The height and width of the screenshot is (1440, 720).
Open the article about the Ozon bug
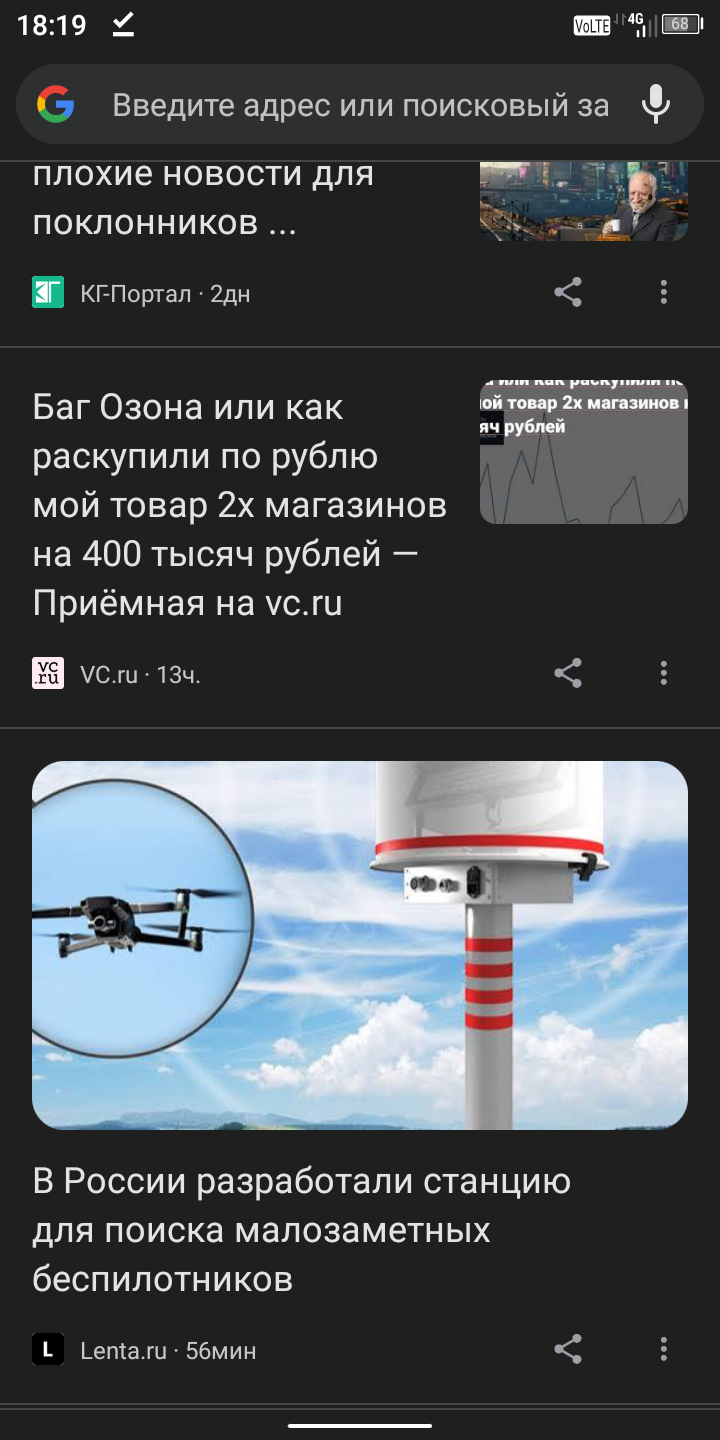click(x=240, y=505)
